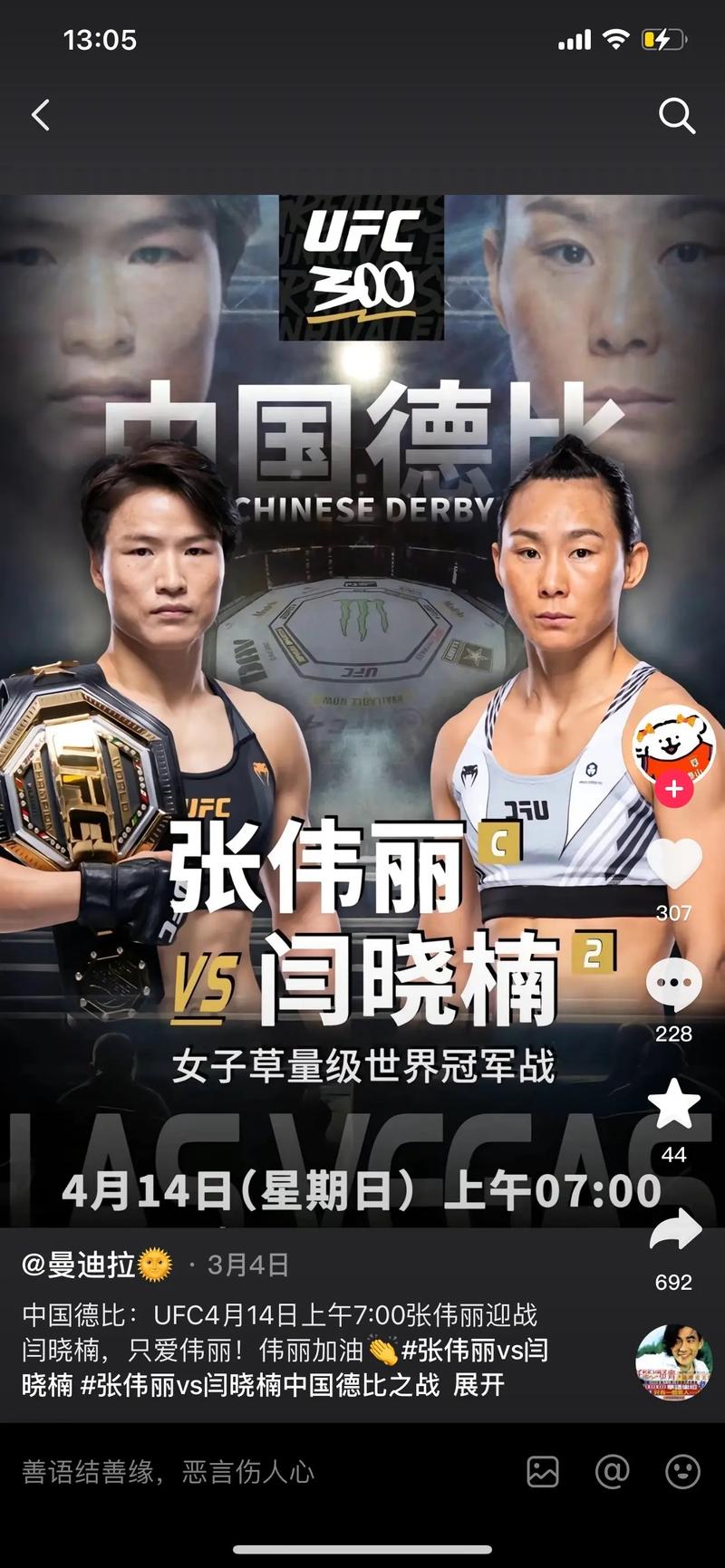725x1568 pixels.
Task: Expand caption with 展开
Action: tap(478, 1385)
